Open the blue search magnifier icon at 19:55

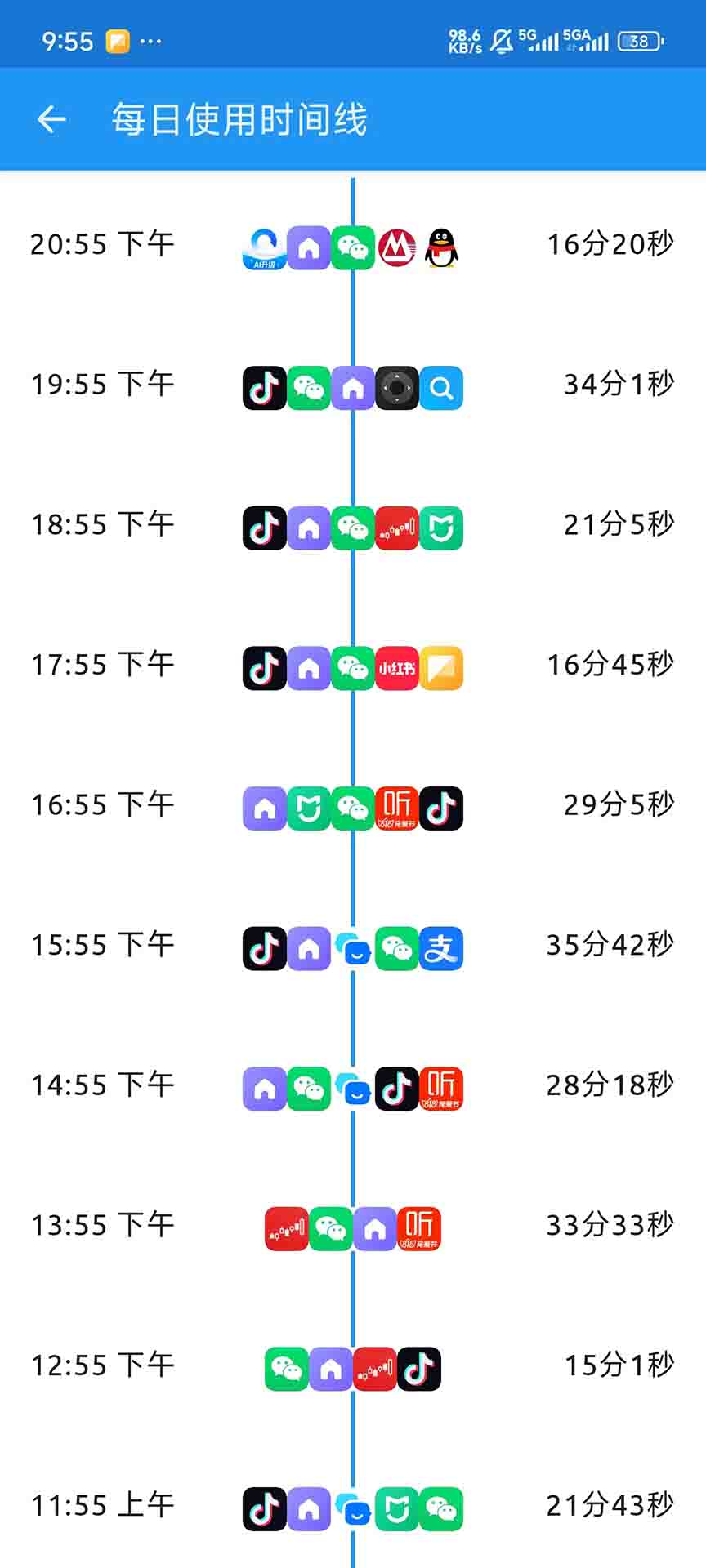440,389
